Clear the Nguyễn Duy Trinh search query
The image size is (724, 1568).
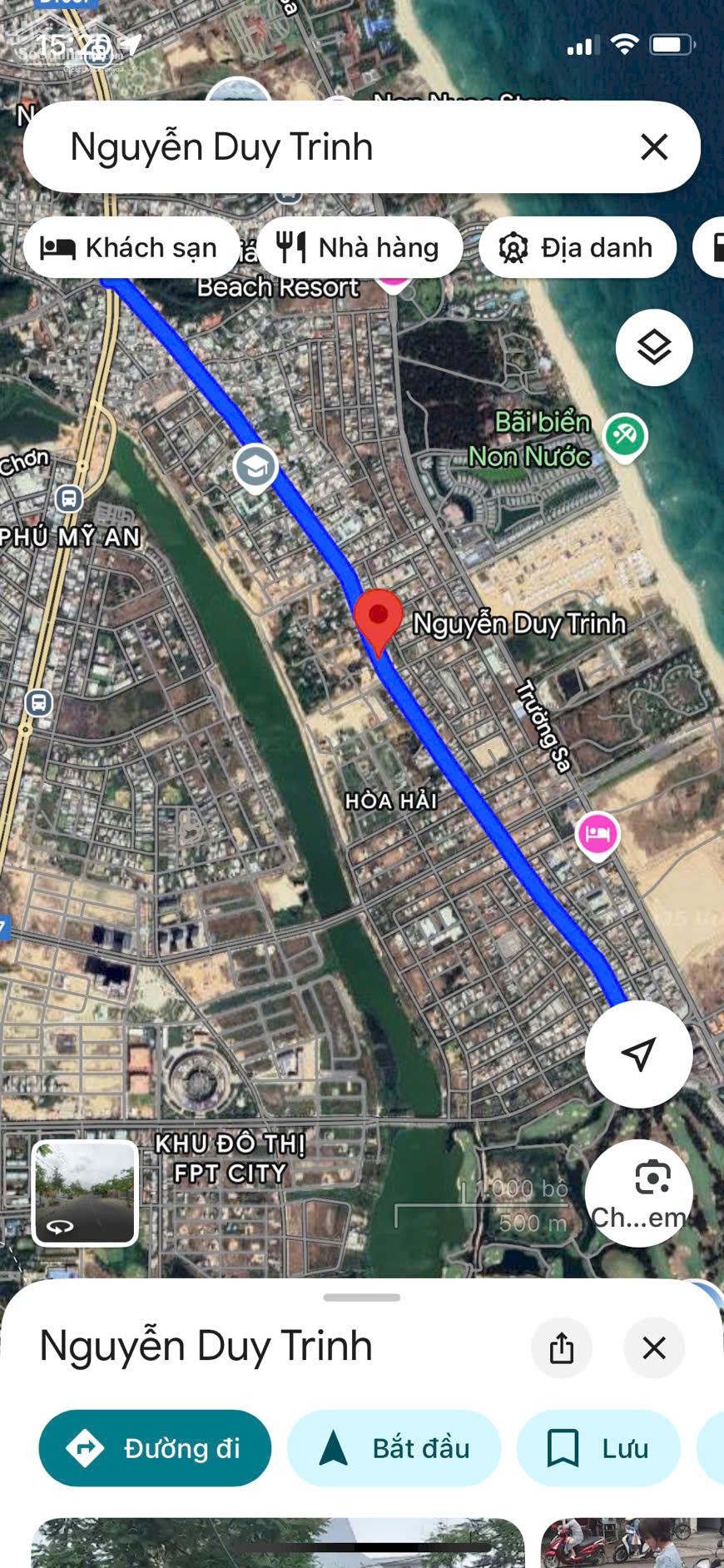click(x=654, y=147)
